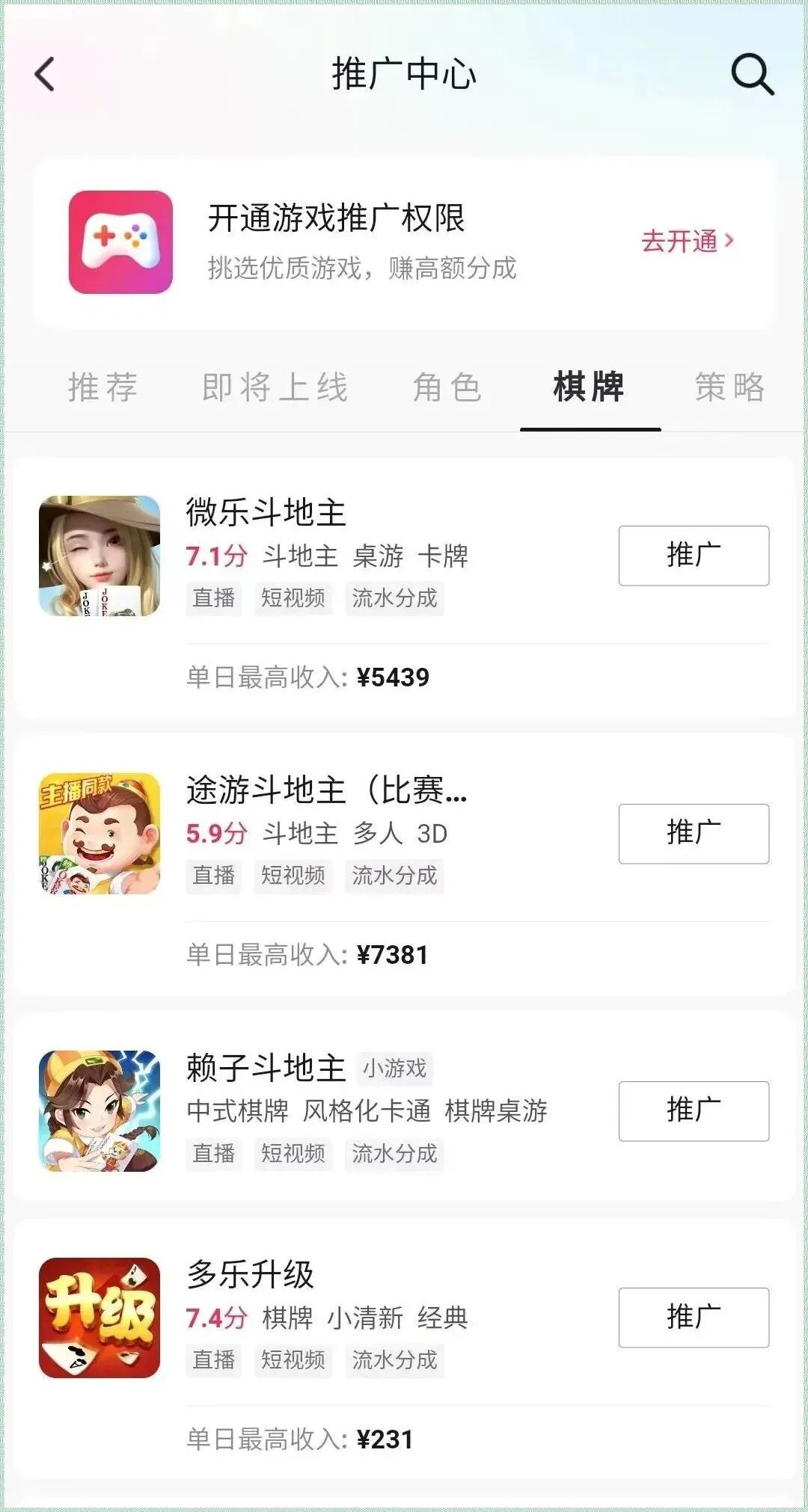Click the 直播 tag under 微乐斗地主
The image size is (808, 1512).
(x=213, y=598)
